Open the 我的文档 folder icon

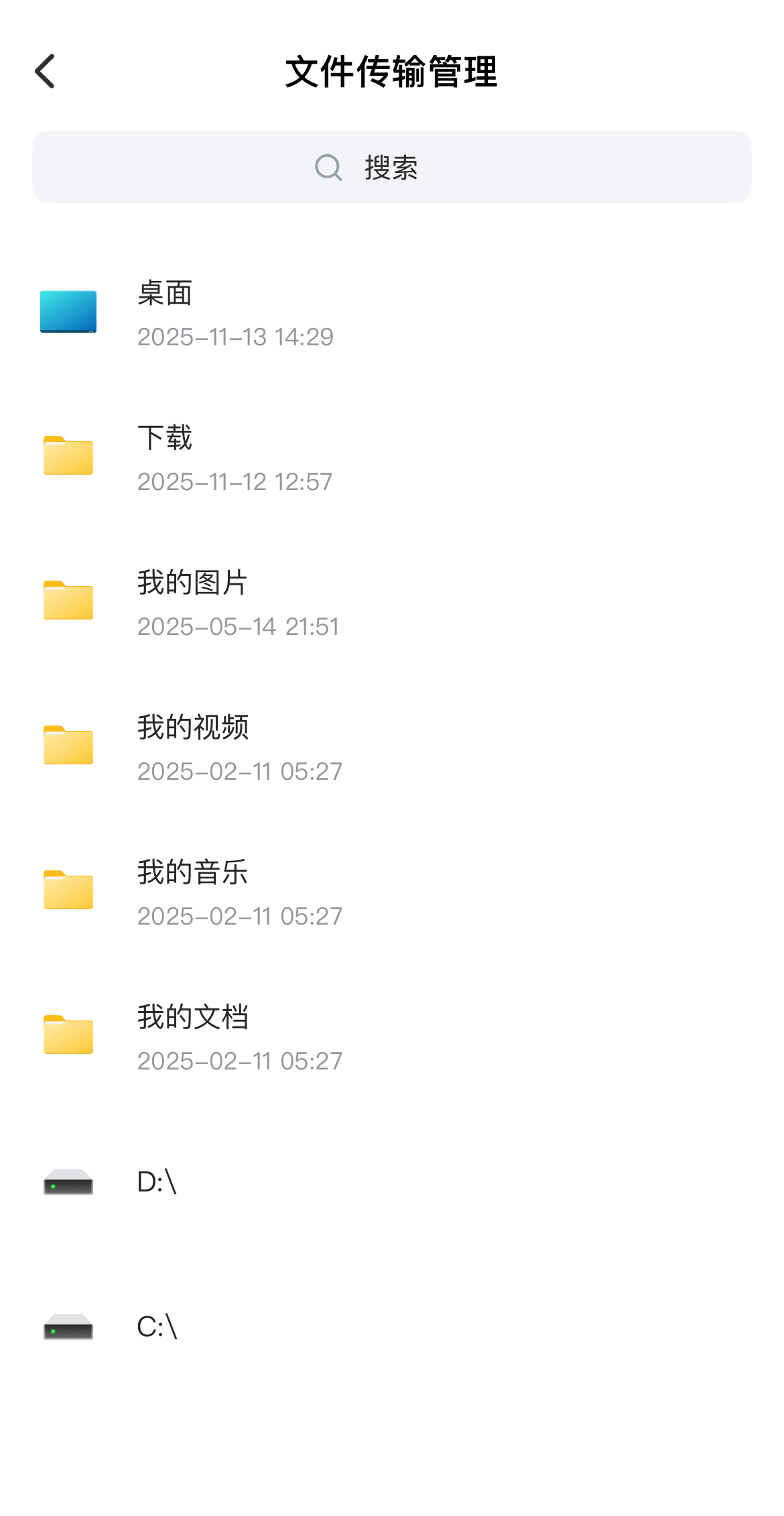(68, 1034)
